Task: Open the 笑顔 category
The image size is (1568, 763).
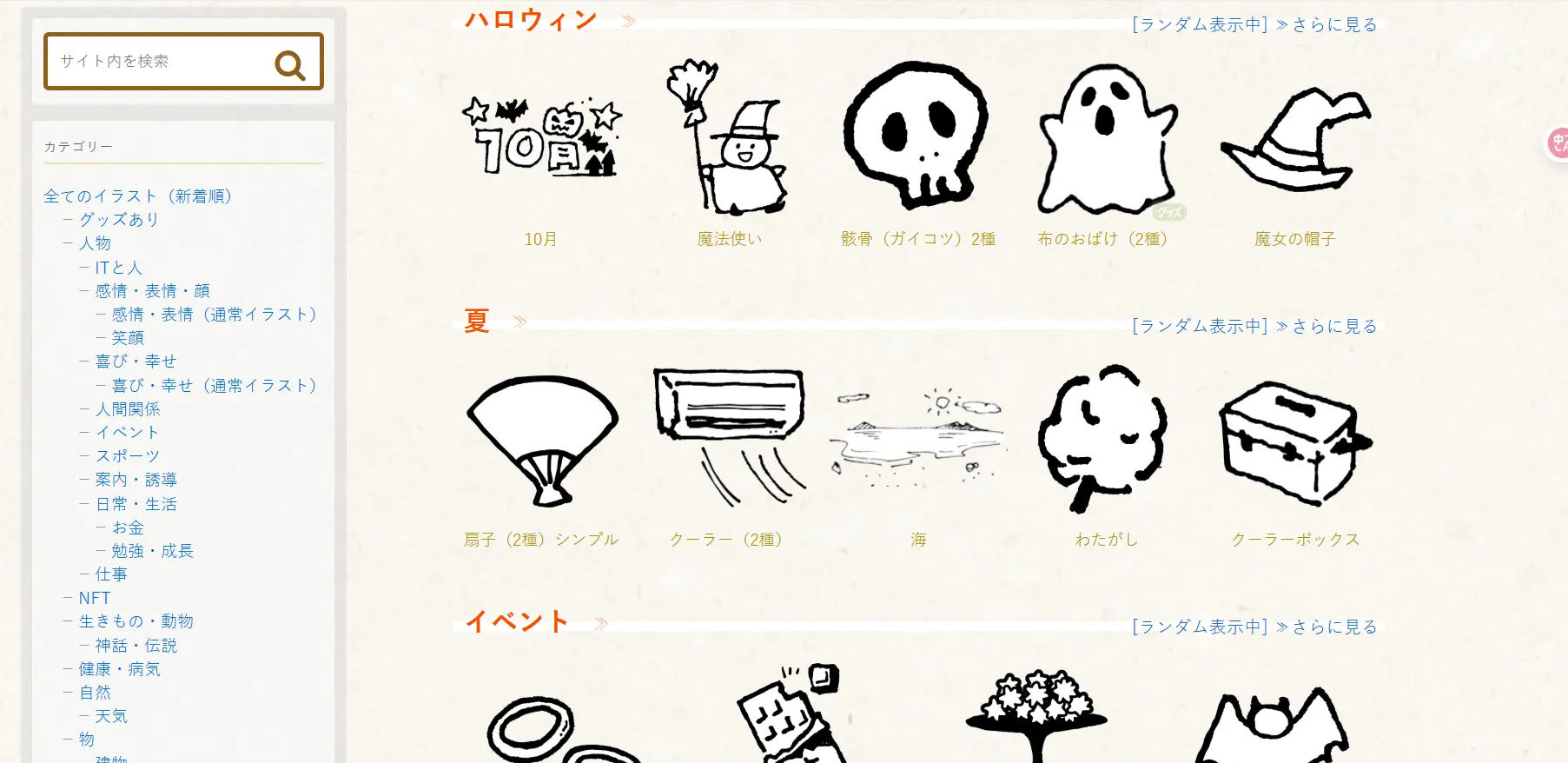Action: tap(128, 338)
